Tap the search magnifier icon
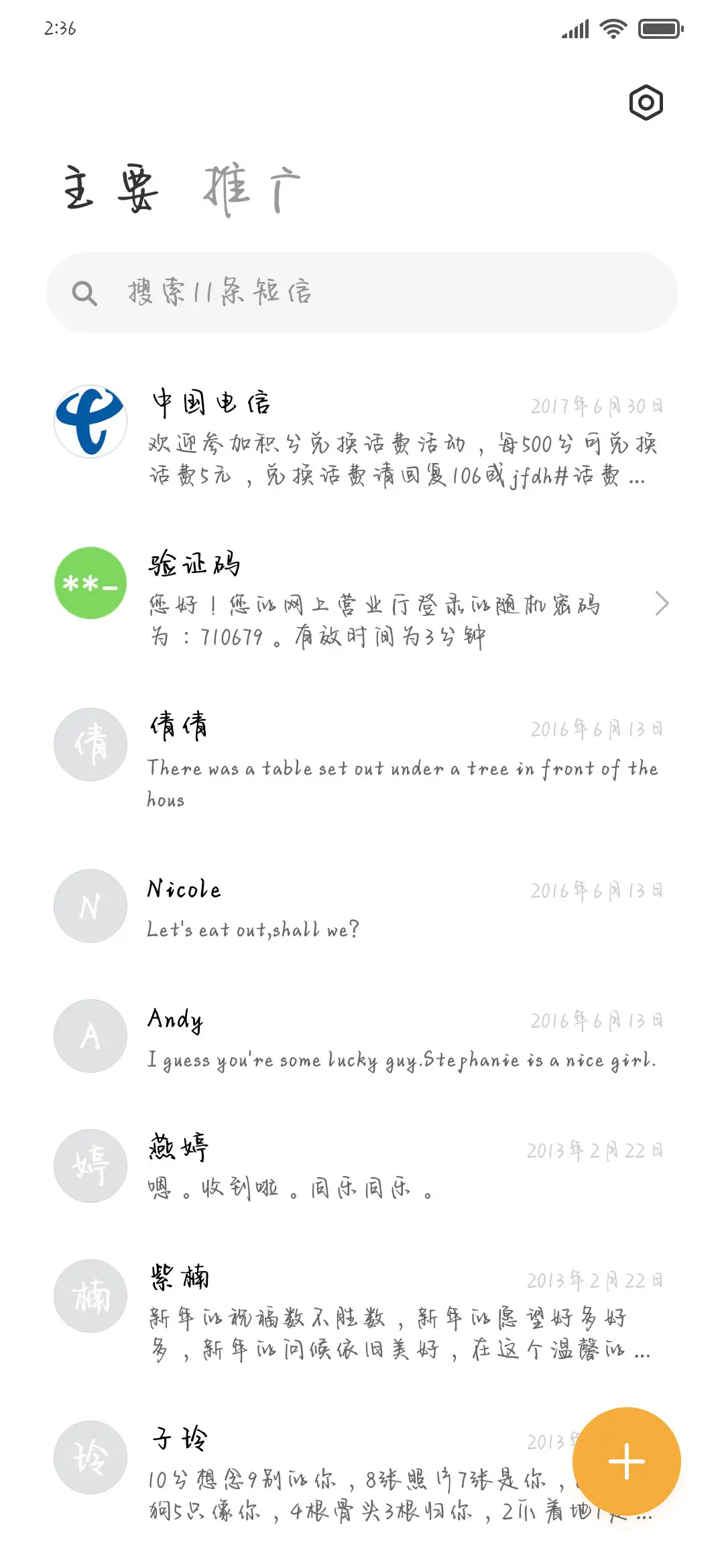 click(84, 293)
